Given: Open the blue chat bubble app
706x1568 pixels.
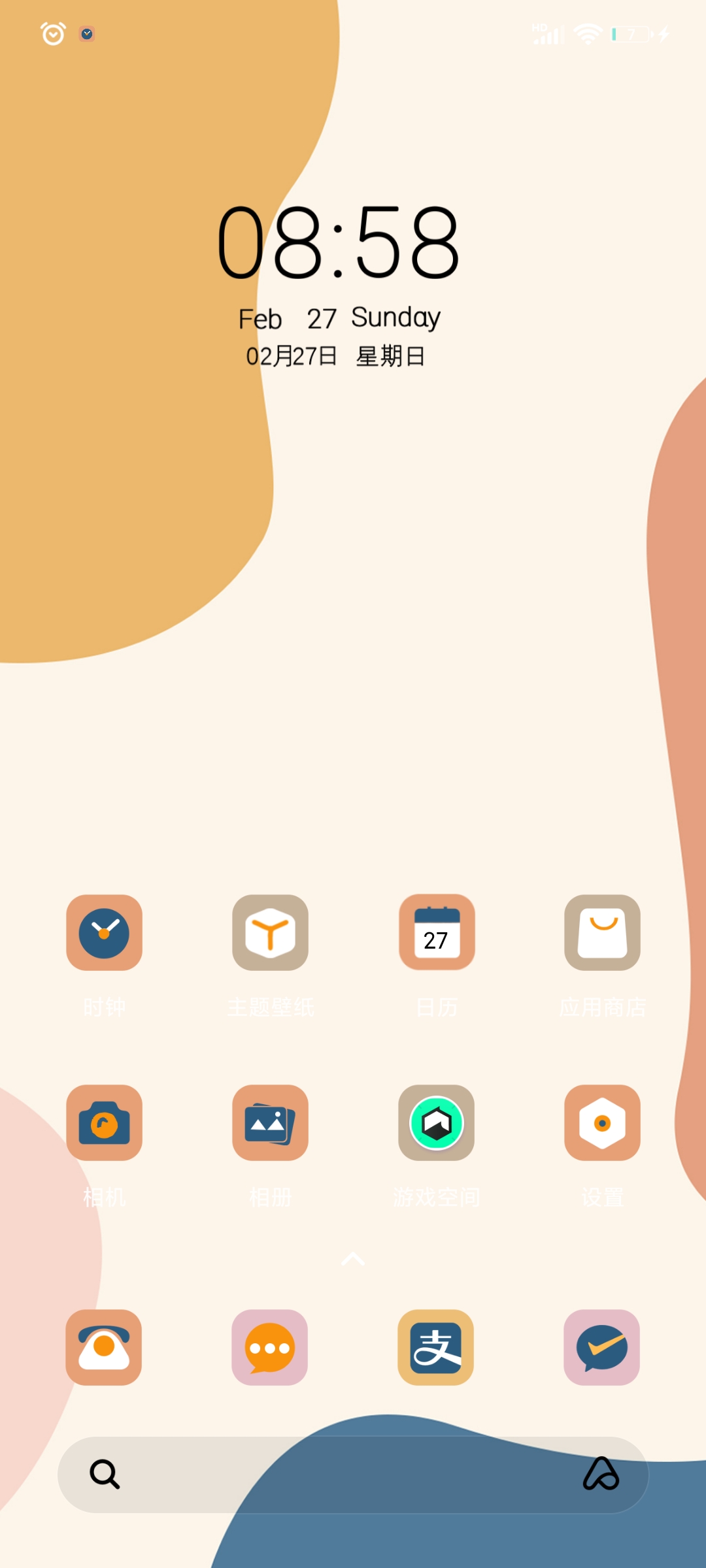Looking at the screenshot, I should [x=602, y=1347].
